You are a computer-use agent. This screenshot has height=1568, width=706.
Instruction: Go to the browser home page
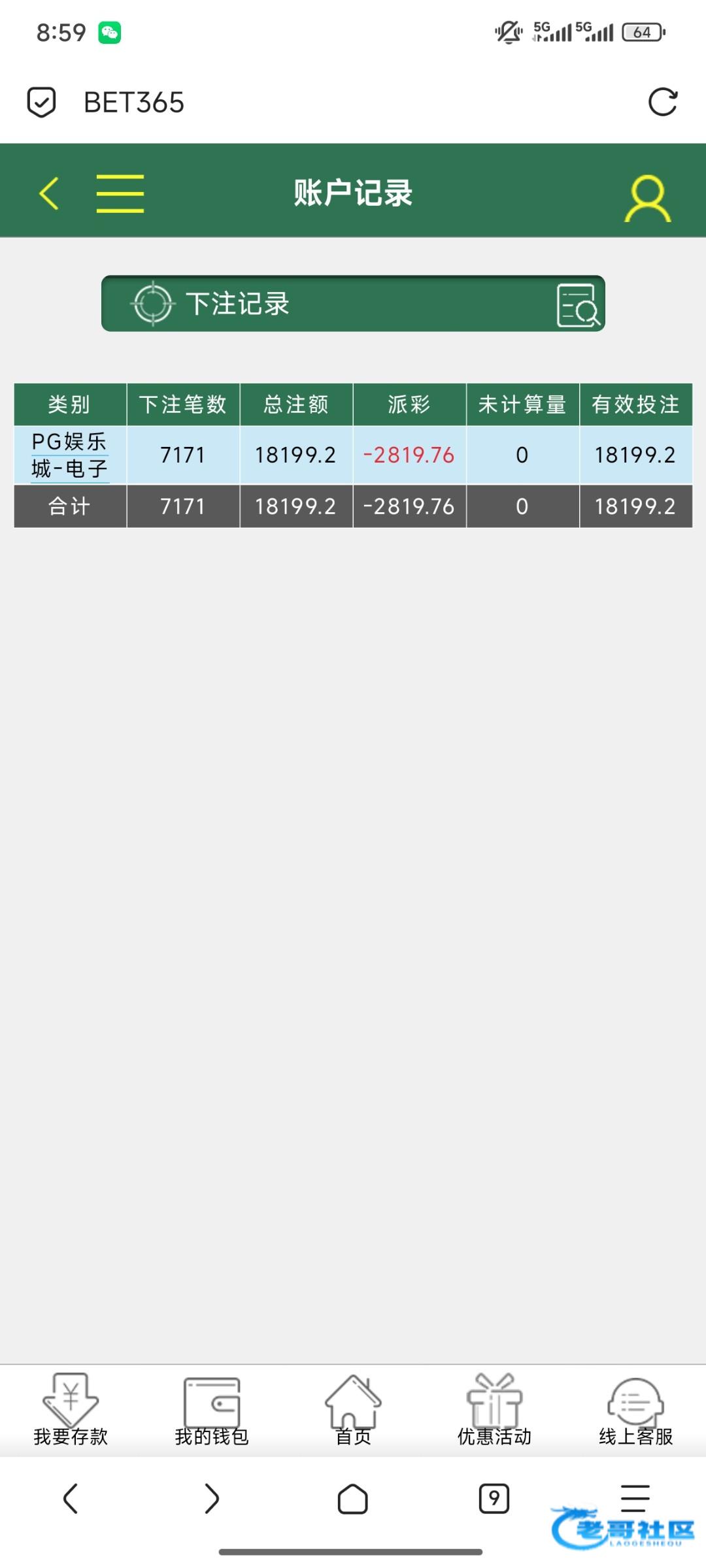tap(353, 1498)
